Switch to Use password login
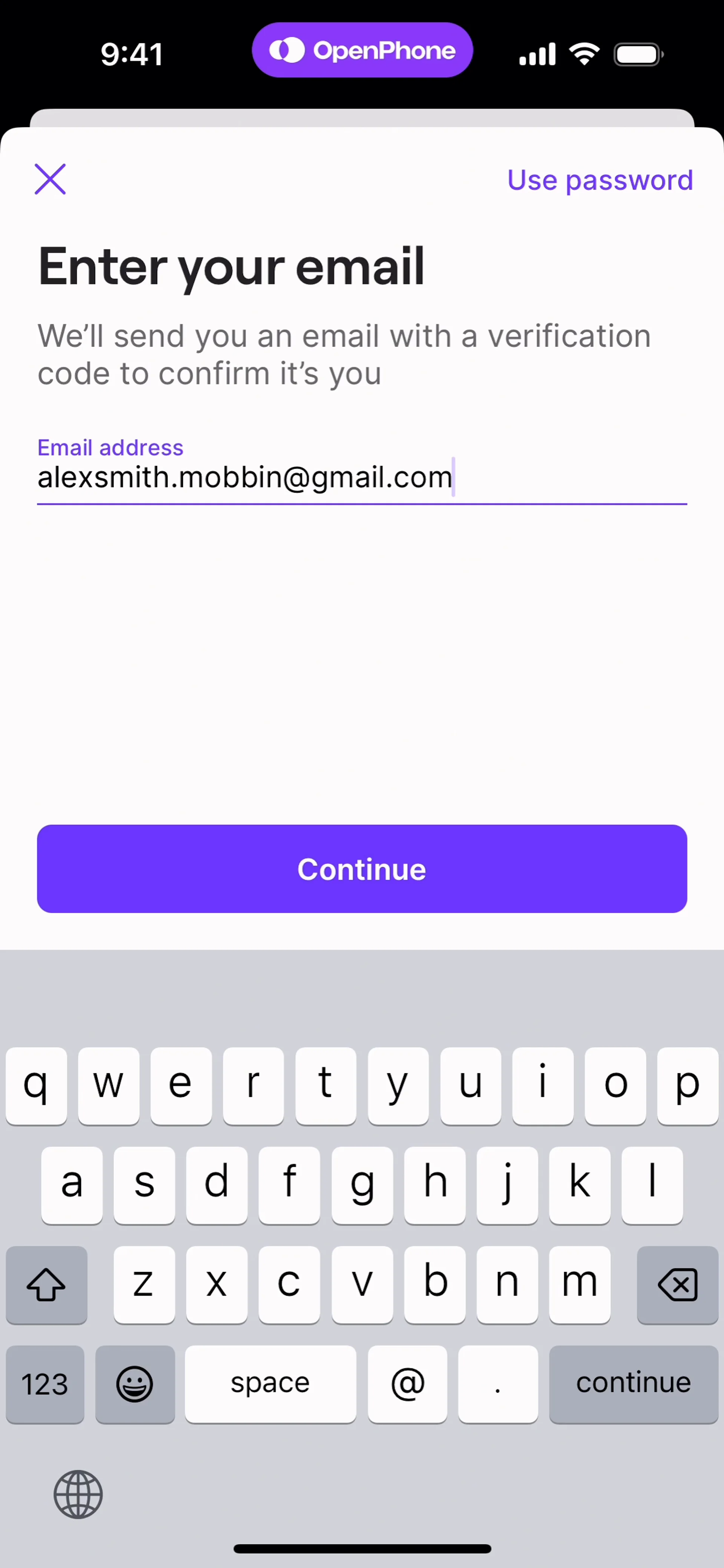The image size is (724, 1568). (x=600, y=180)
